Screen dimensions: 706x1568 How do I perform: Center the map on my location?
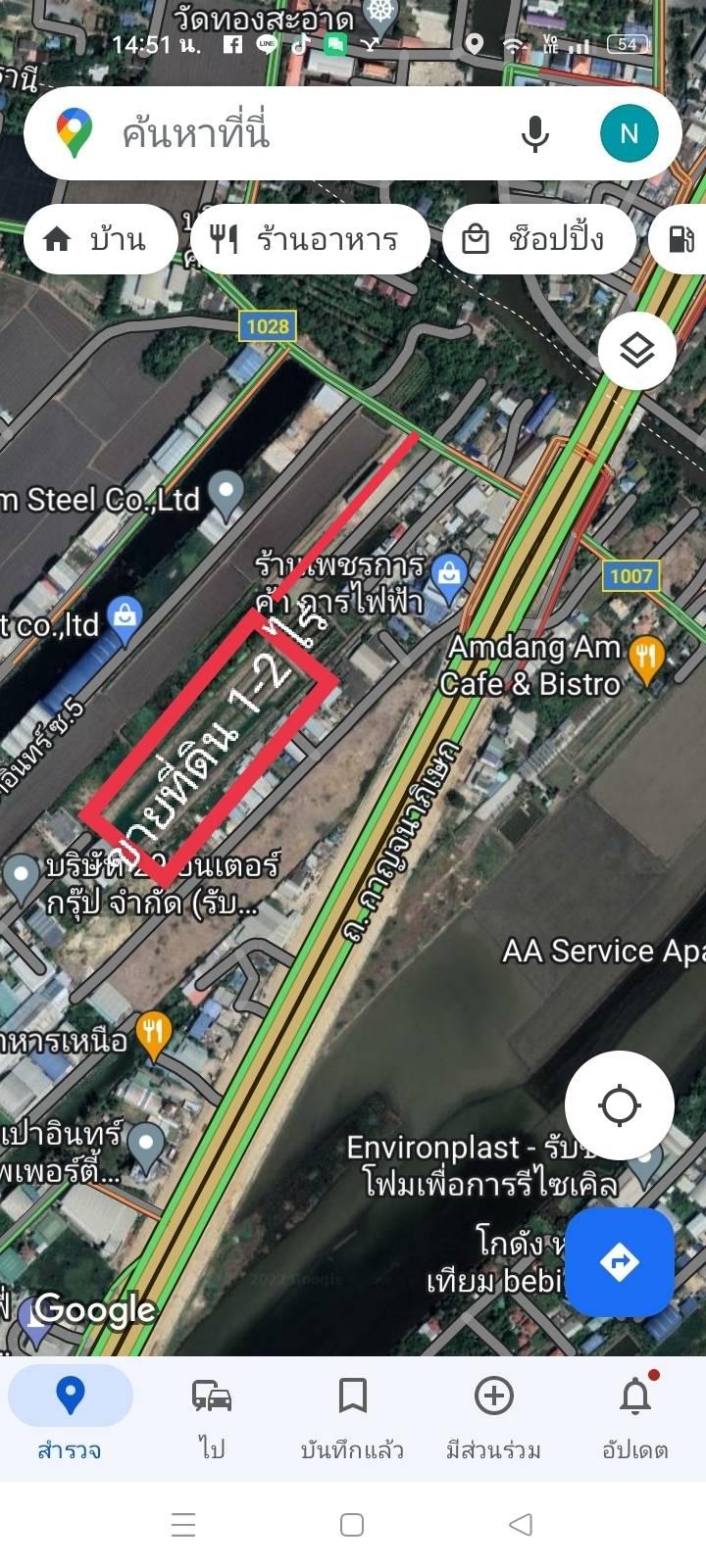click(x=620, y=1105)
